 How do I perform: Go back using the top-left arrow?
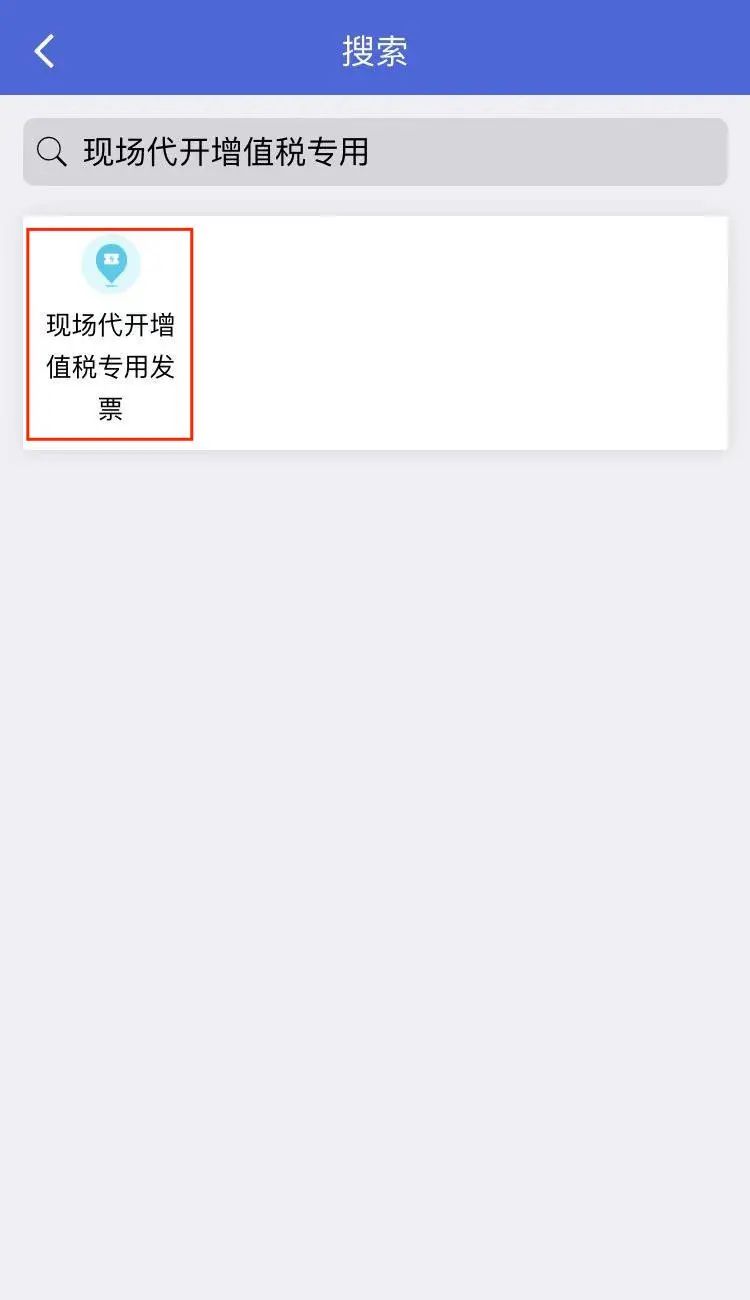pyautogui.click(x=45, y=51)
